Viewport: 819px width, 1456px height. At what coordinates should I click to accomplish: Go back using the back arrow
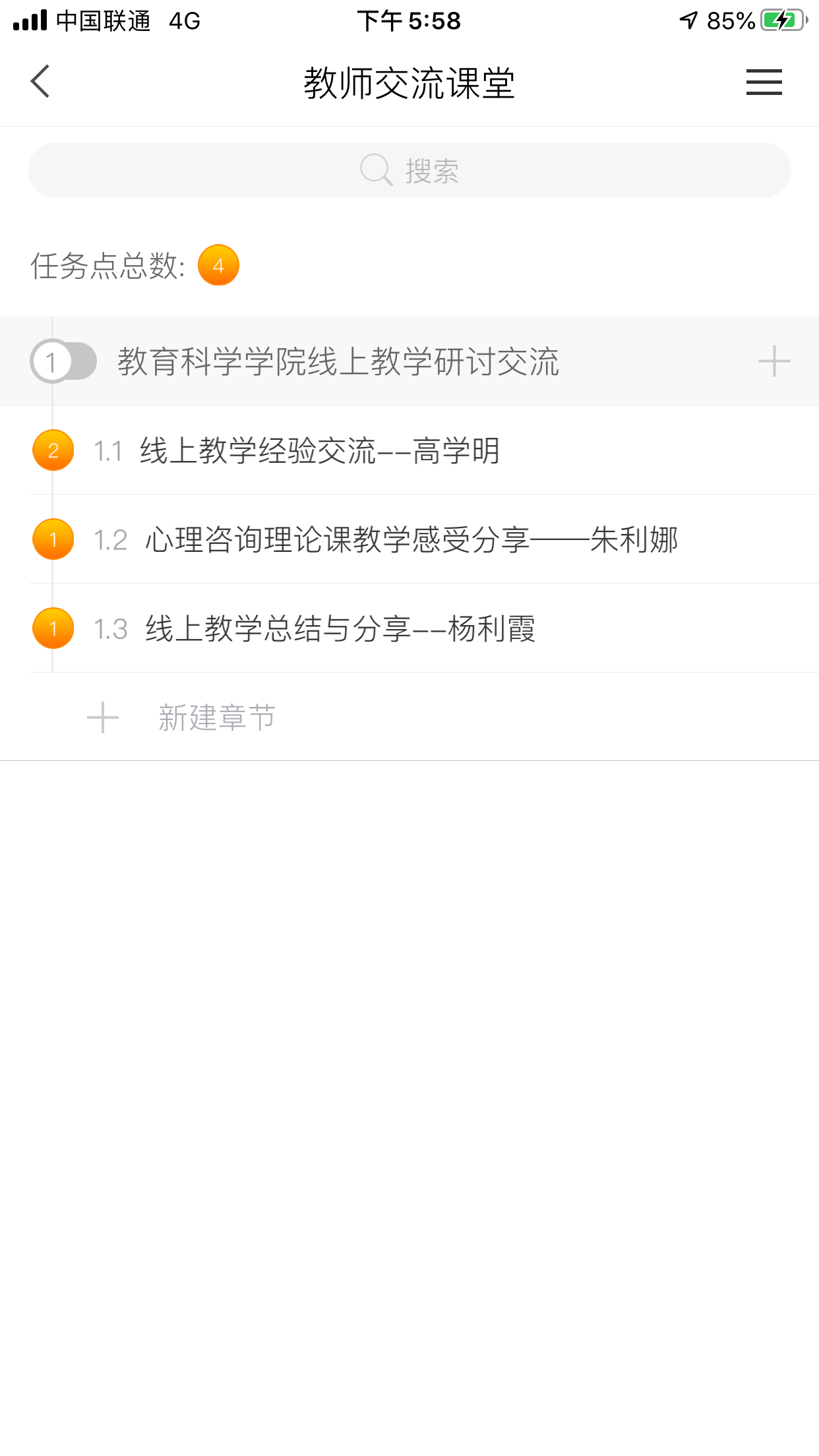pyautogui.click(x=41, y=82)
